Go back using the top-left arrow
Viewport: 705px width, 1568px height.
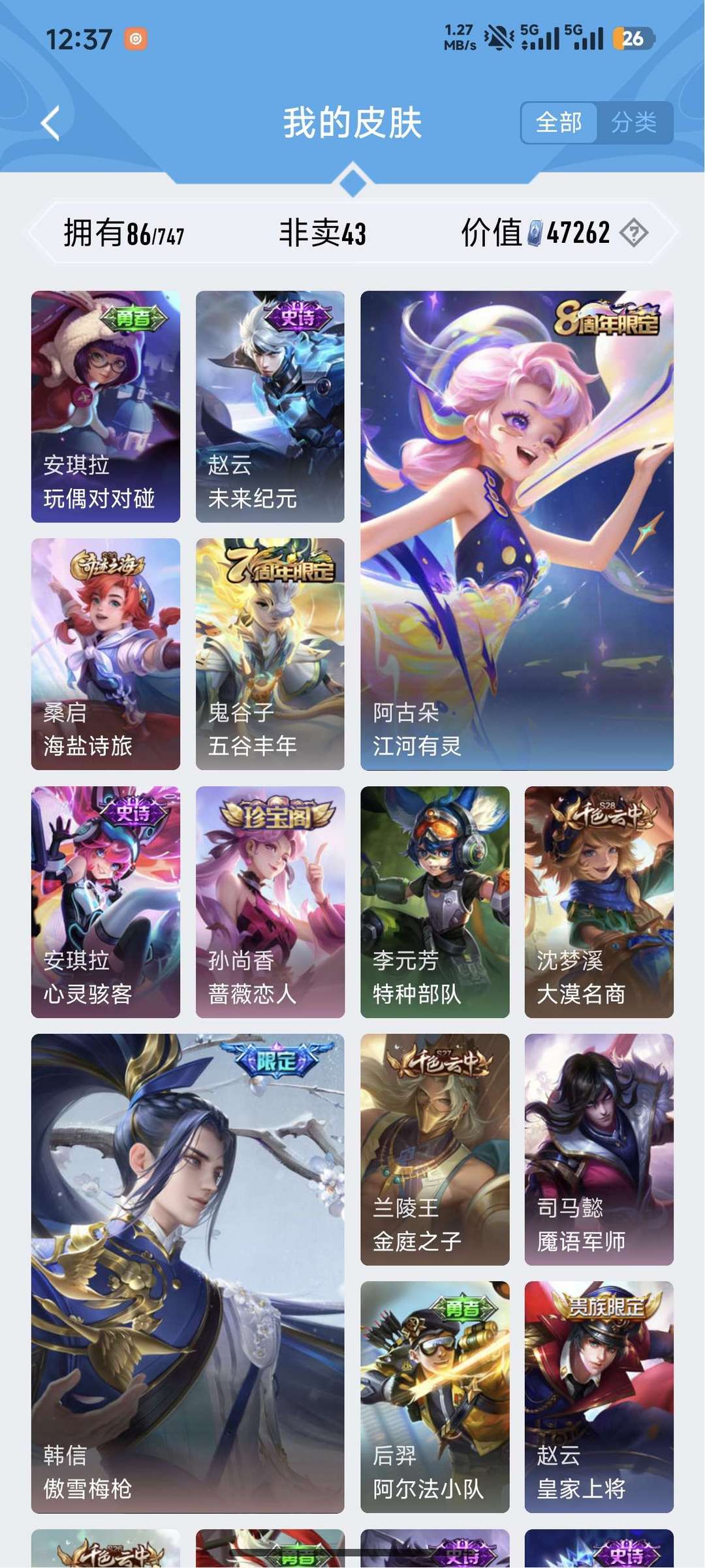[50, 123]
